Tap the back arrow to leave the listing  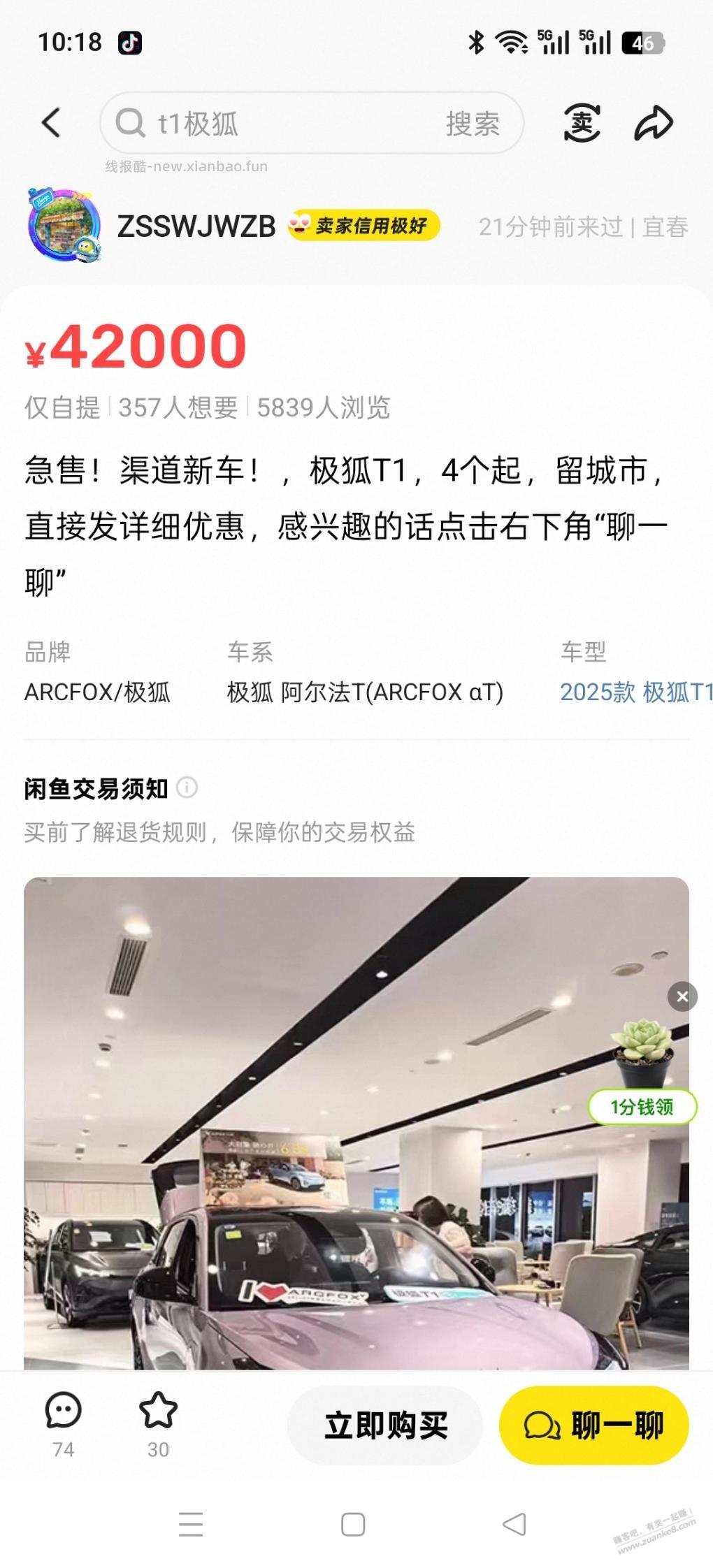point(51,122)
